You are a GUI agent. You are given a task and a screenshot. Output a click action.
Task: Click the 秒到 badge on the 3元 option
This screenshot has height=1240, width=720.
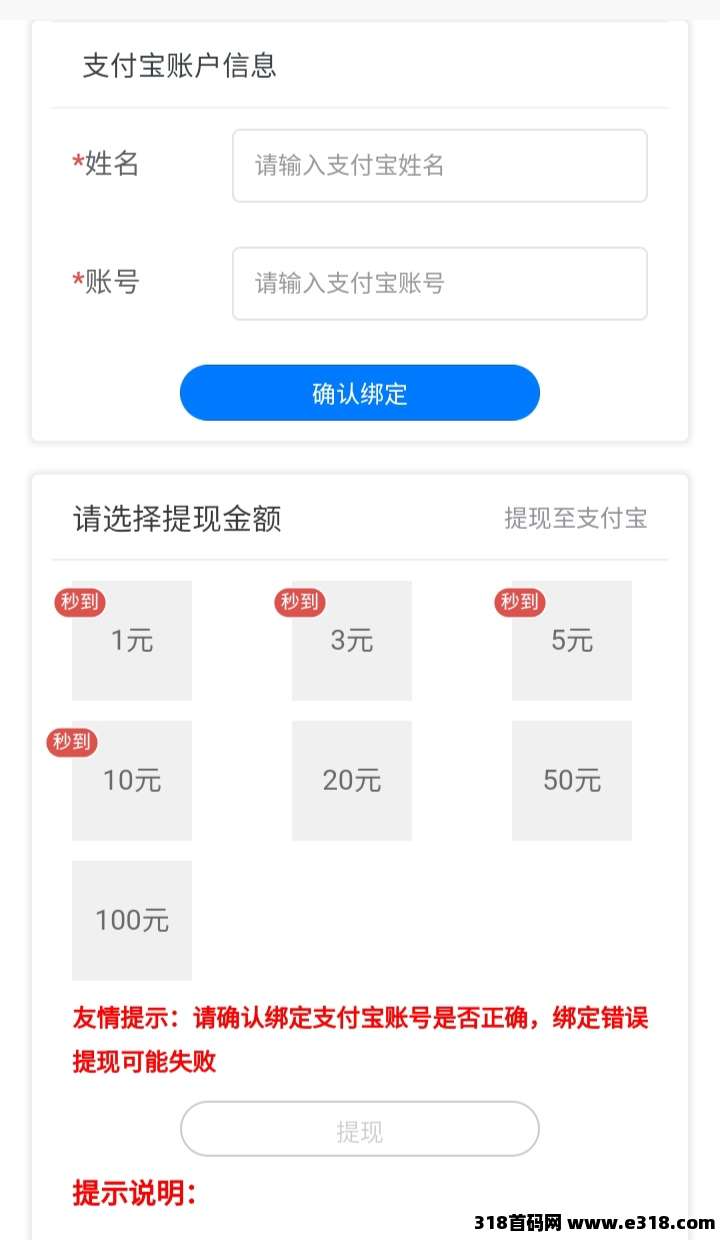pyautogui.click(x=299, y=603)
